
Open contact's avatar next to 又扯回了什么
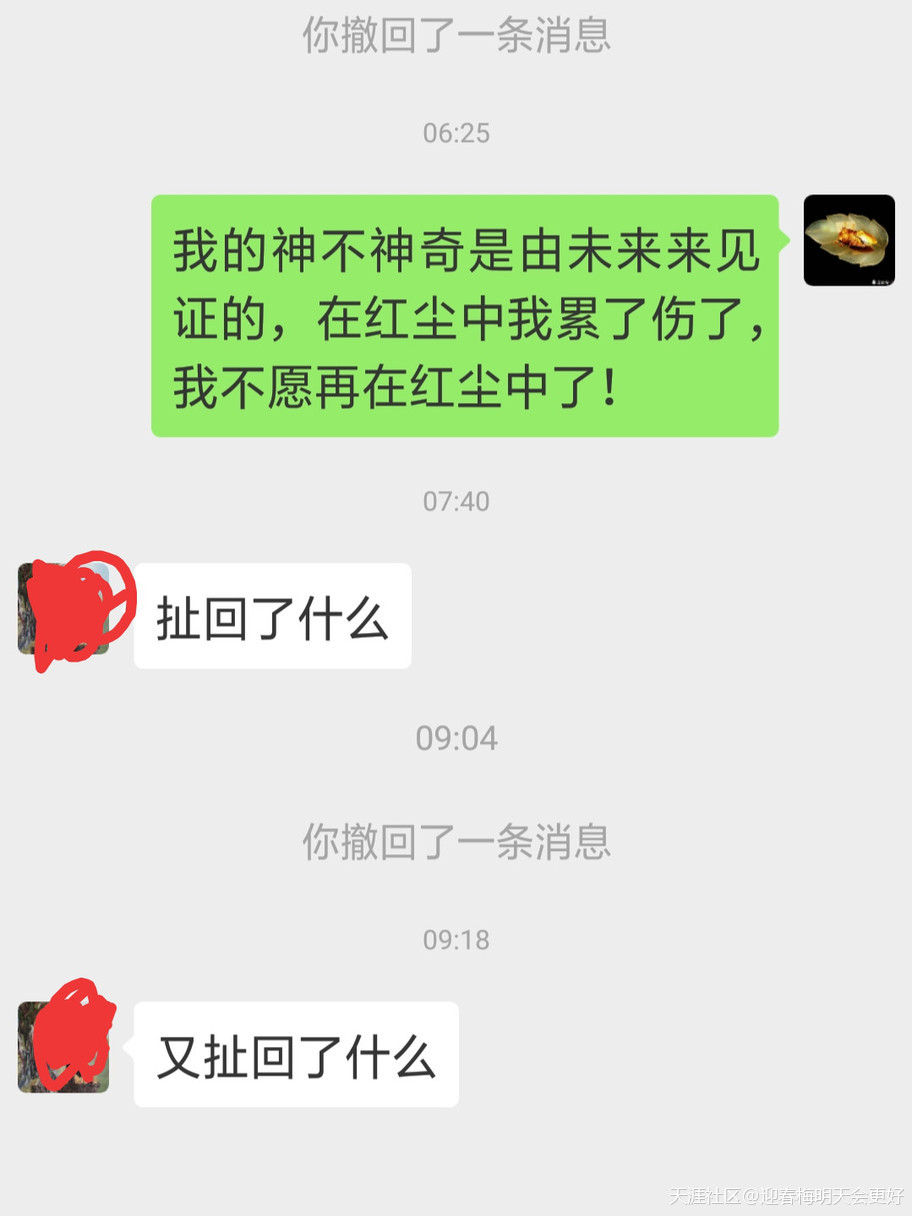[x=63, y=1046]
